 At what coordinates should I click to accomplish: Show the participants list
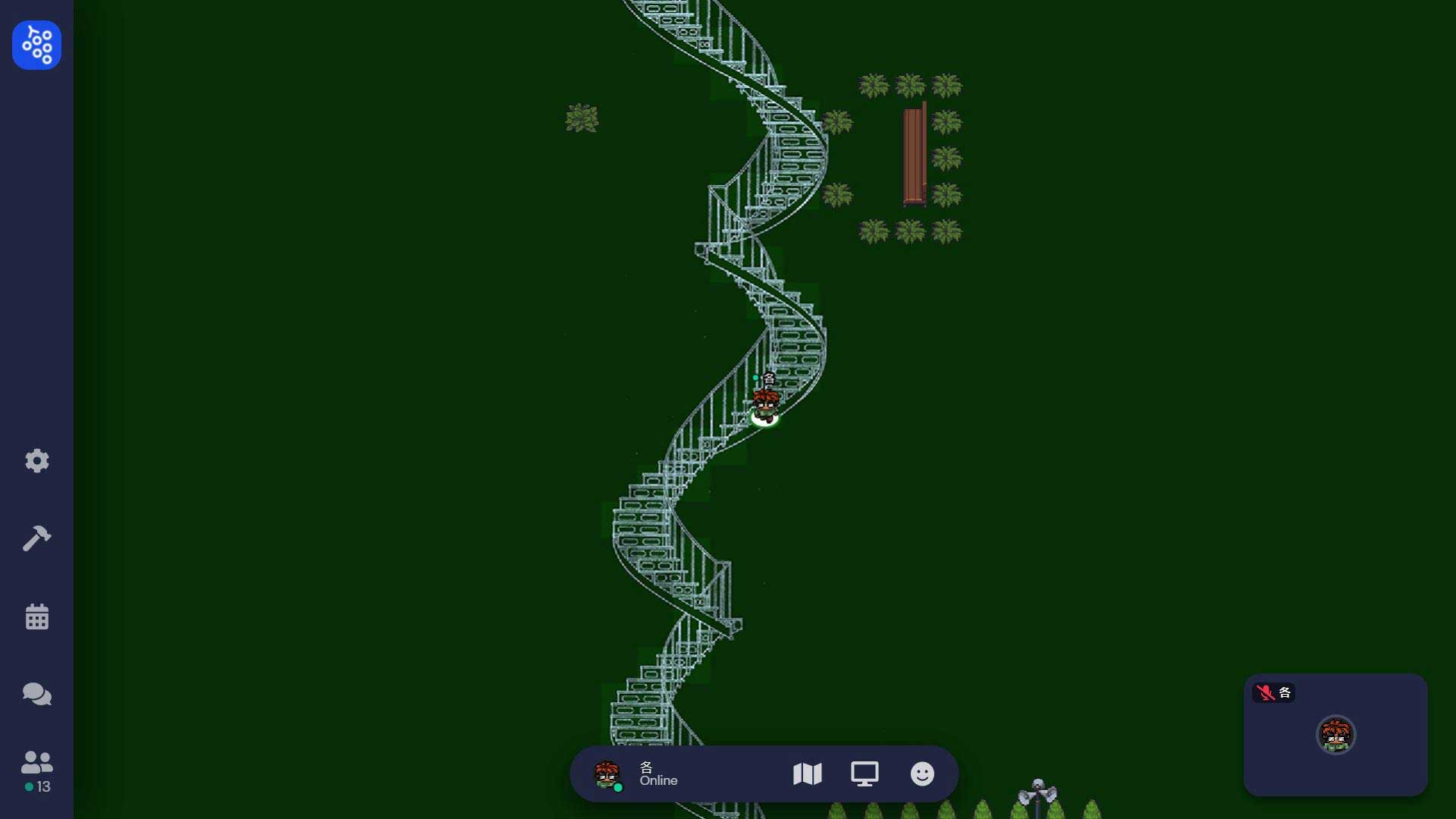[36, 770]
